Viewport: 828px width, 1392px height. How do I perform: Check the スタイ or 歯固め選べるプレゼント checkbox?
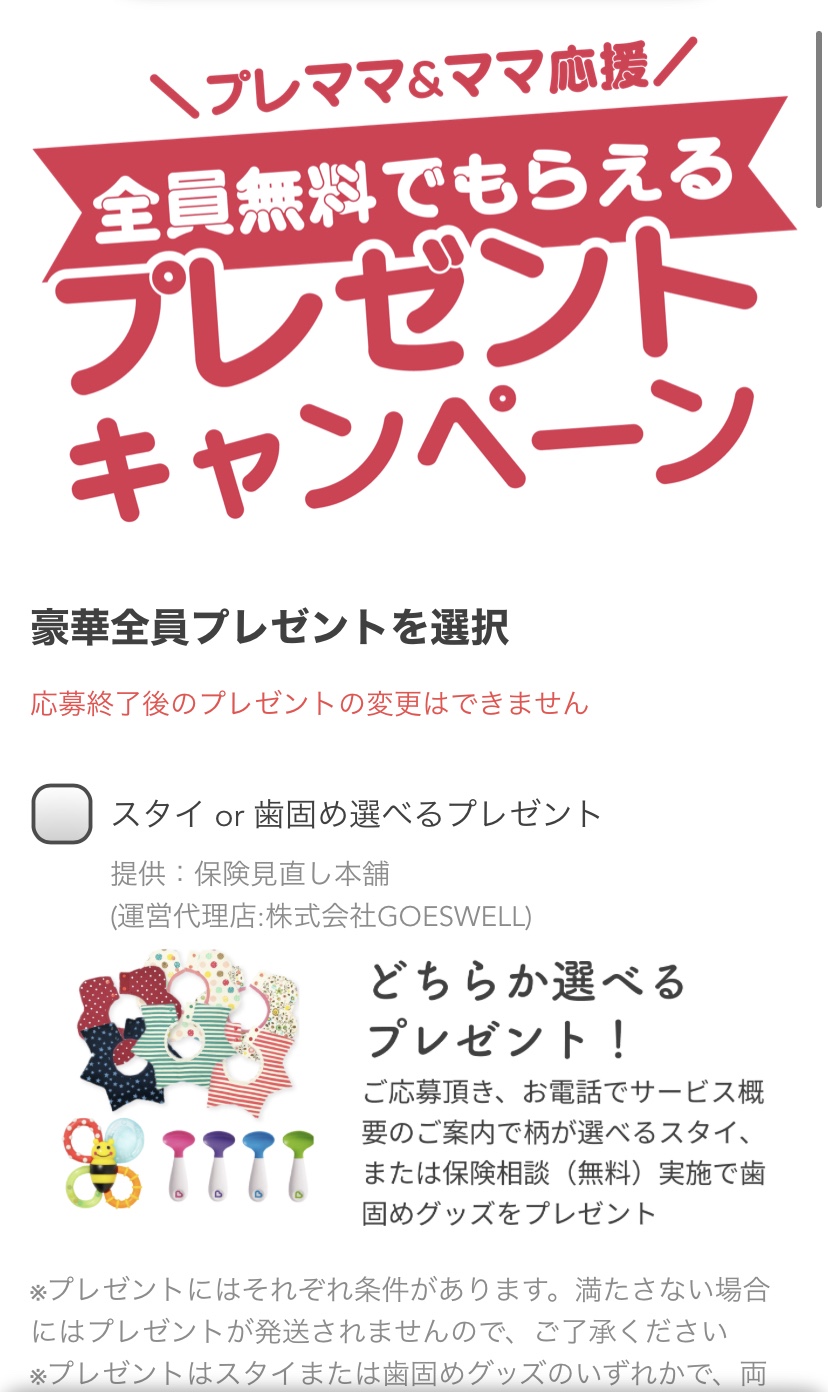(x=62, y=814)
